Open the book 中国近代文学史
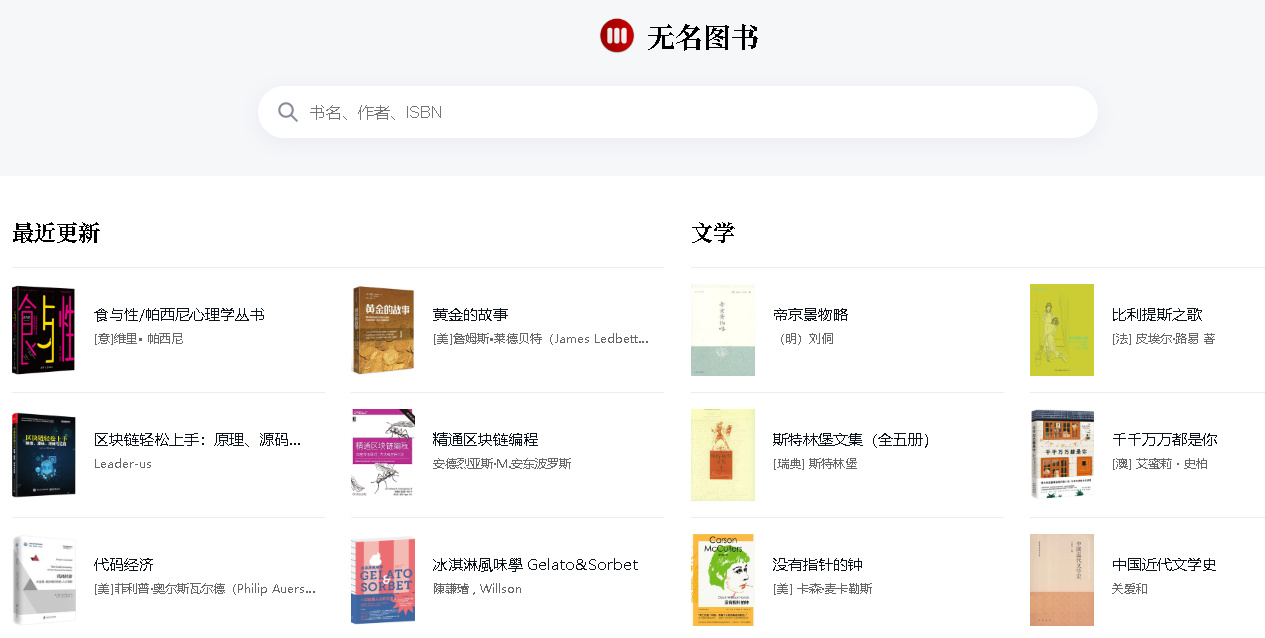This screenshot has height=638, width=1265. [x=1164, y=564]
